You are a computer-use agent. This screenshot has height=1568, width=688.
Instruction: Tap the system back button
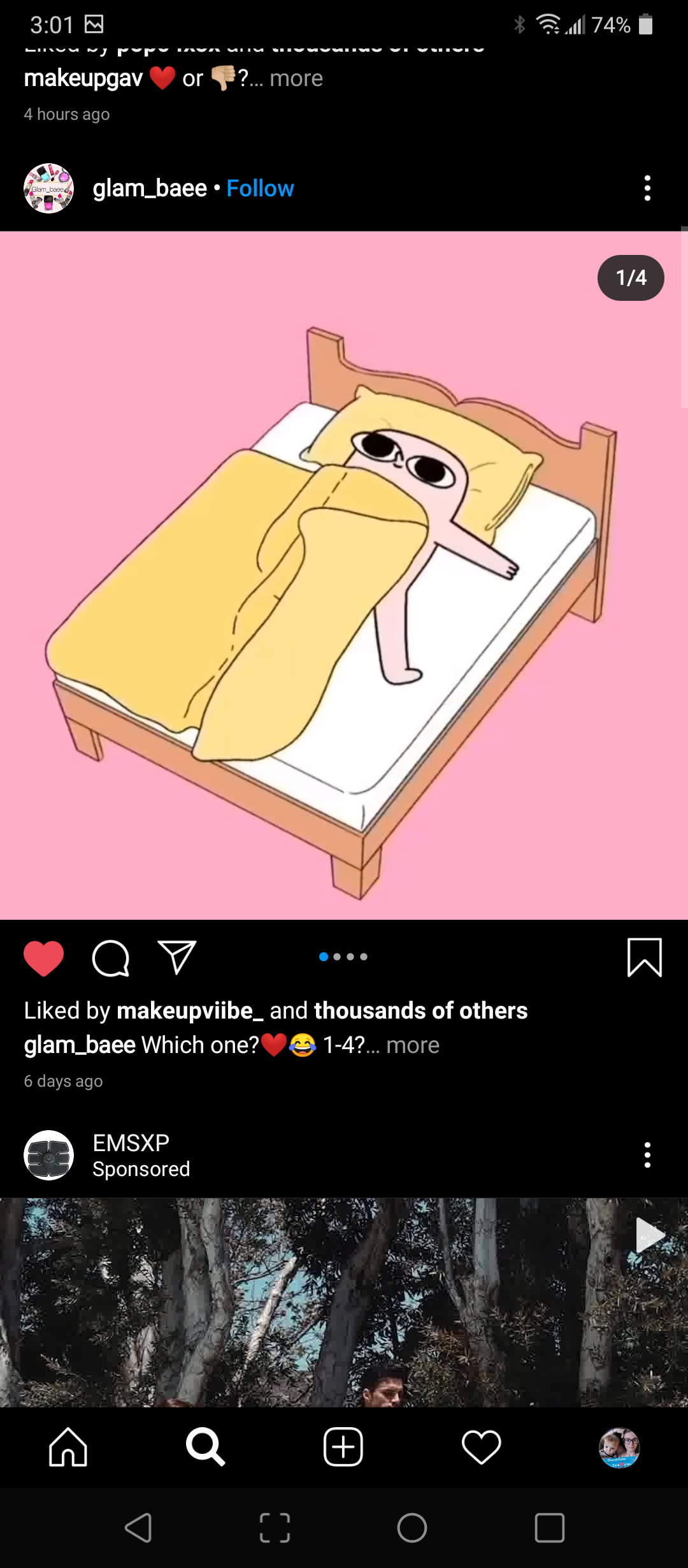click(x=138, y=1528)
